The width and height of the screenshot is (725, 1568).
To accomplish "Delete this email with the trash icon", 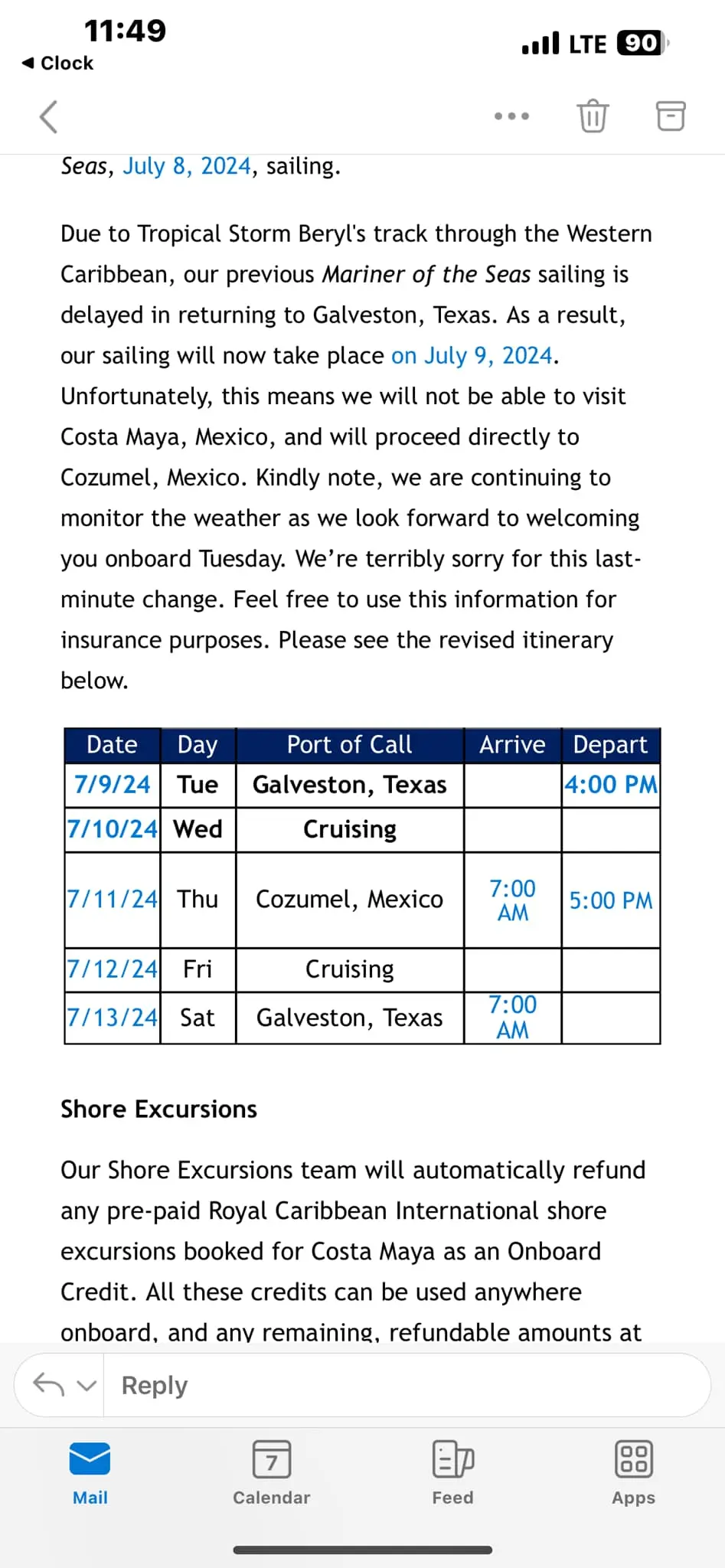I will 593,116.
